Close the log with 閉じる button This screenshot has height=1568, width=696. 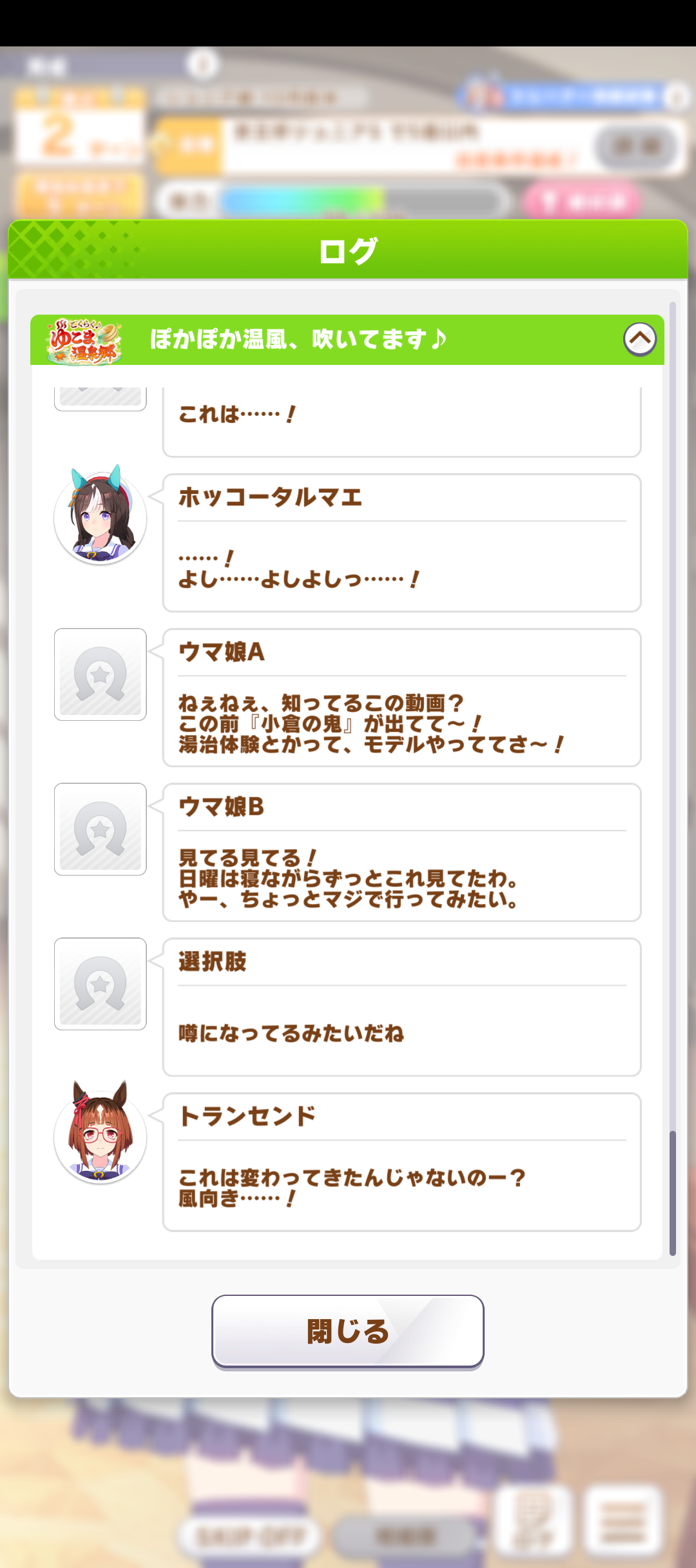point(348,1331)
